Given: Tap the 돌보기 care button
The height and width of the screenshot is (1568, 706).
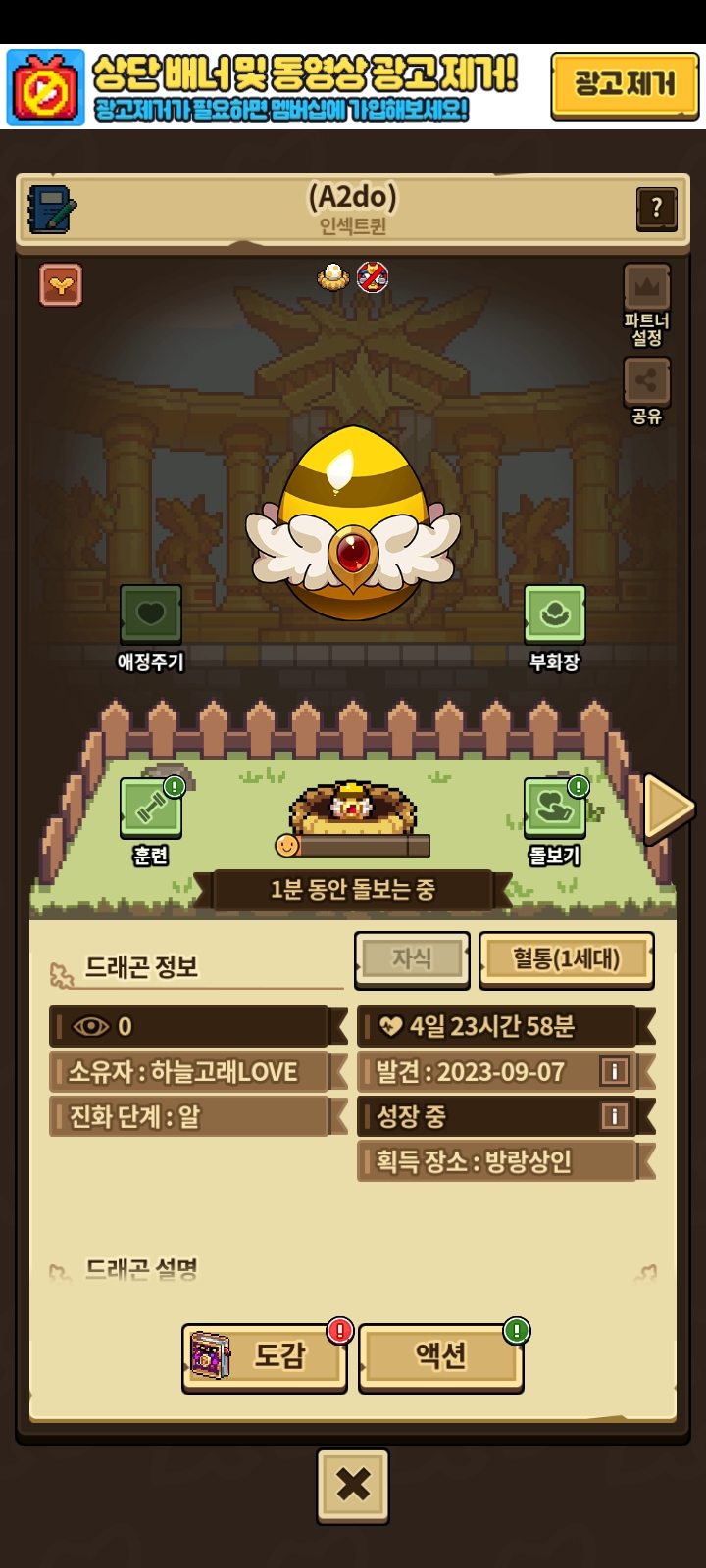Looking at the screenshot, I should click(x=554, y=808).
